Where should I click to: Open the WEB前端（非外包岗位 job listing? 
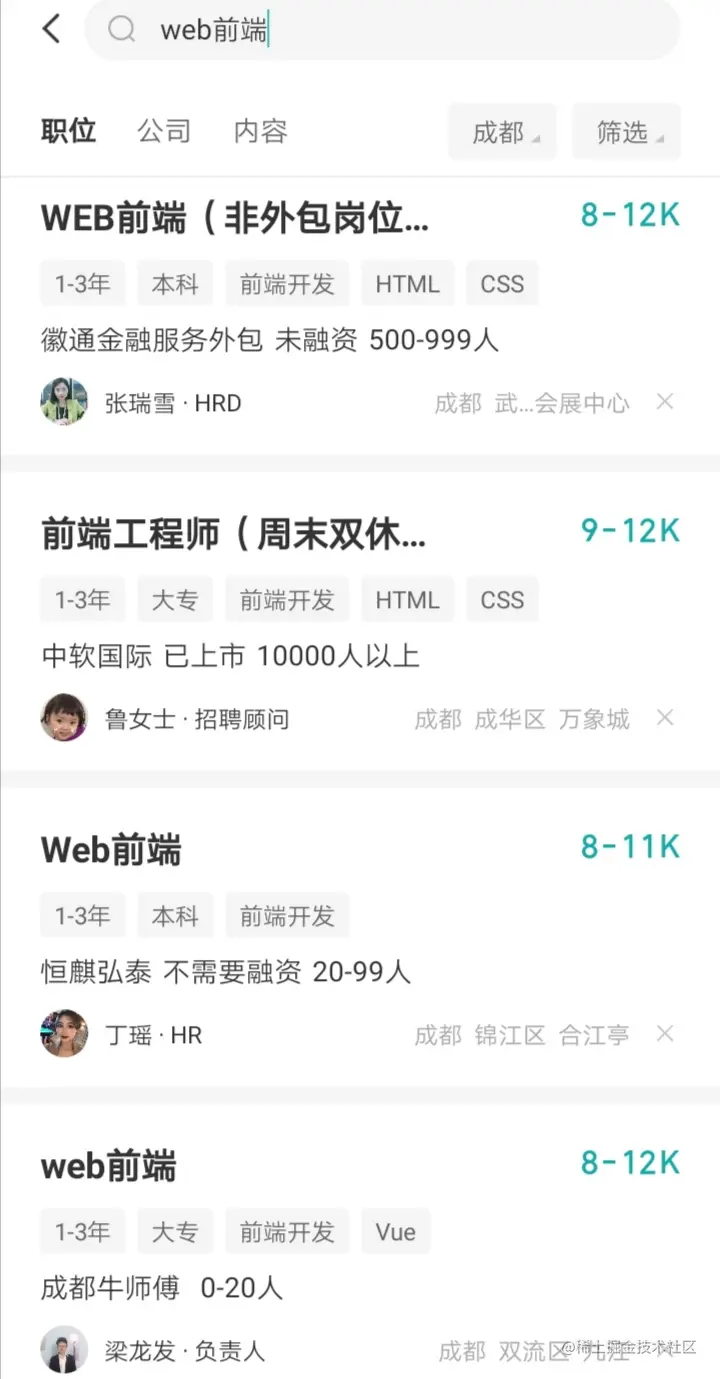point(235,217)
